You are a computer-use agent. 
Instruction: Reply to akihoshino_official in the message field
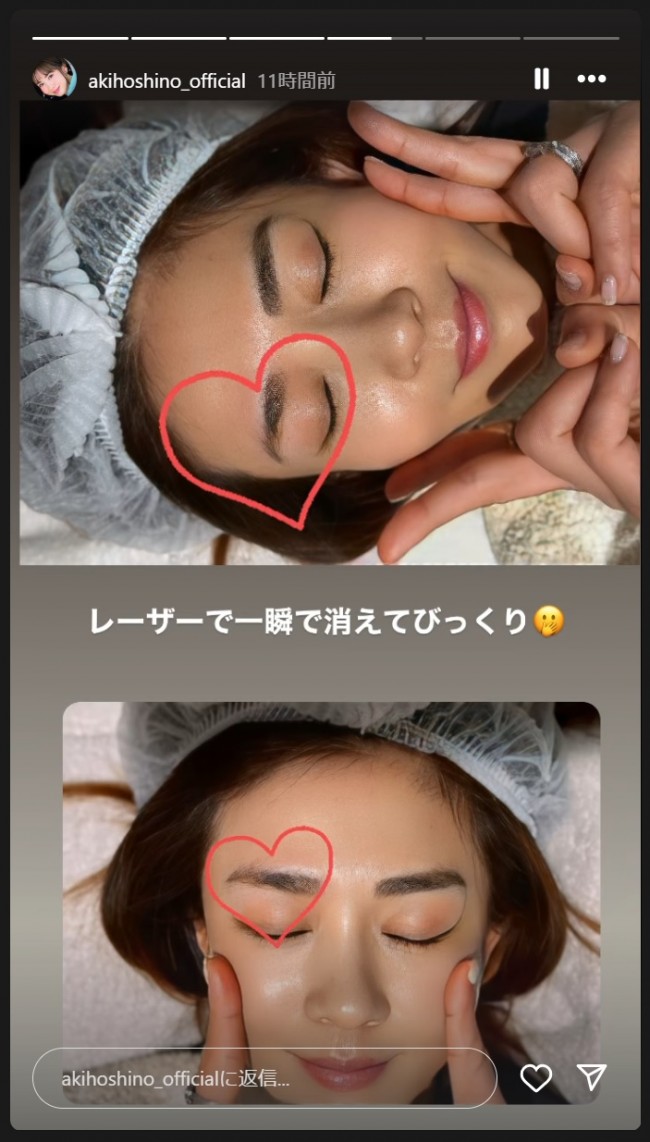[265, 1079]
